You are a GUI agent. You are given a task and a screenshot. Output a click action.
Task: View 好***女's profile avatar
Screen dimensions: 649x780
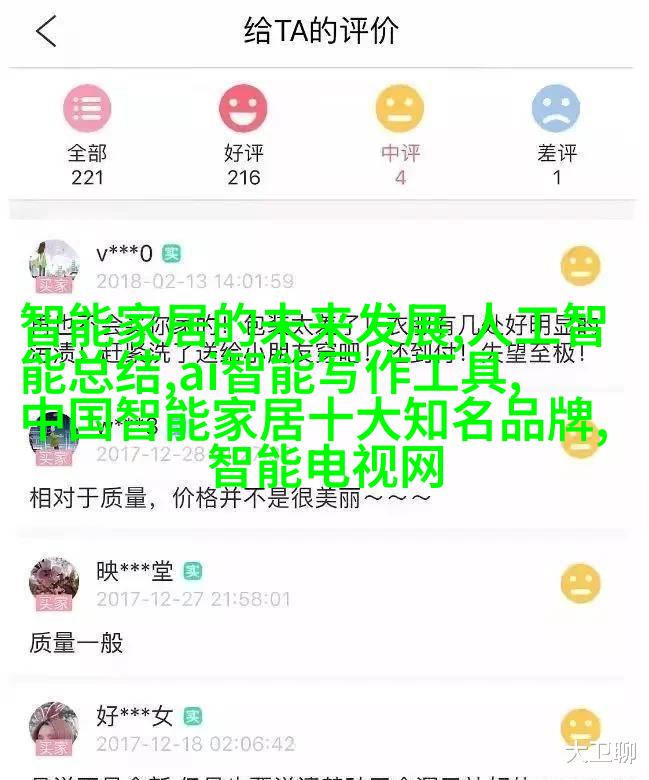pos(54,728)
